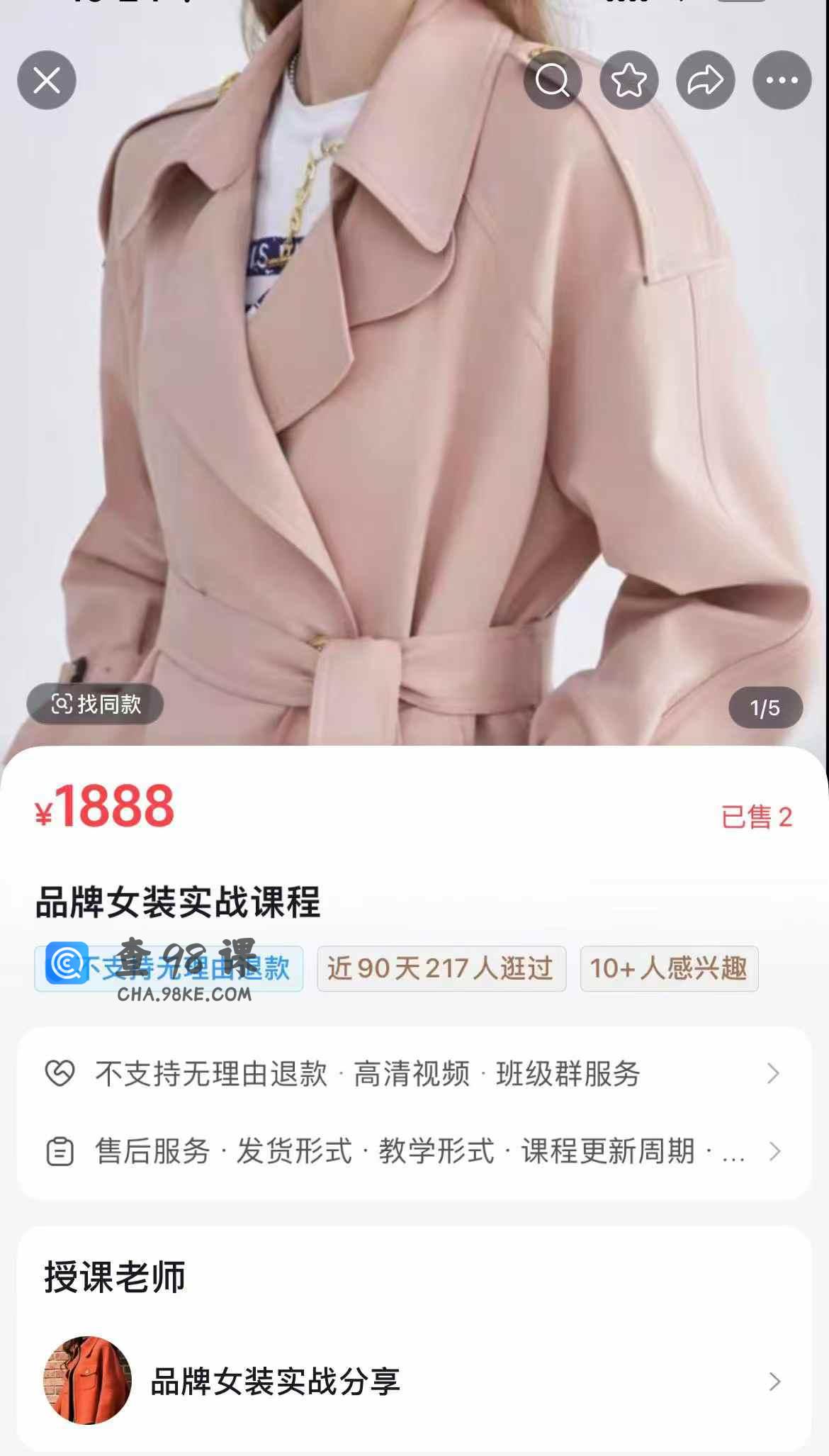Tap the 找同款 find similar button

click(x=96, y=704)
